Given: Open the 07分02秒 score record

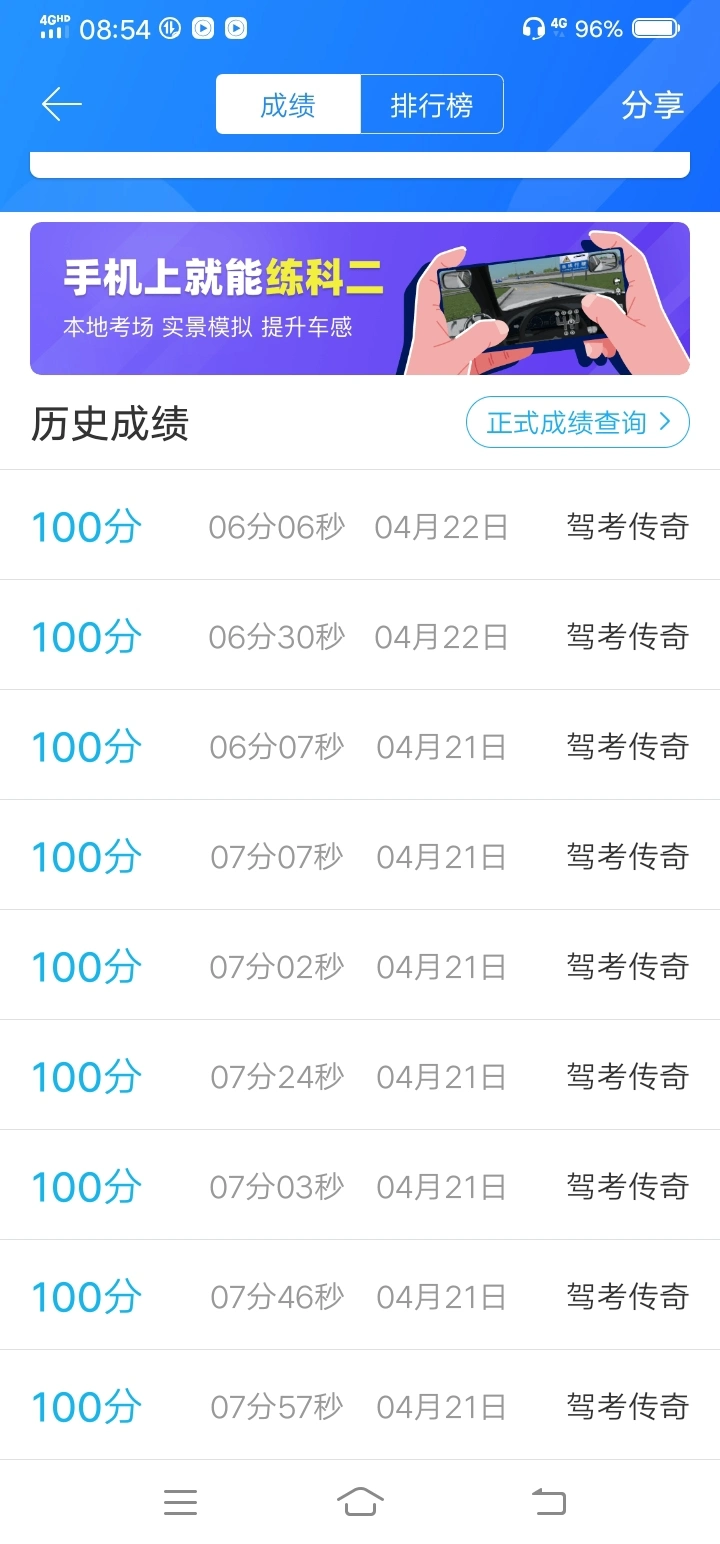Looking at the screenshot, I should point(360,965).
